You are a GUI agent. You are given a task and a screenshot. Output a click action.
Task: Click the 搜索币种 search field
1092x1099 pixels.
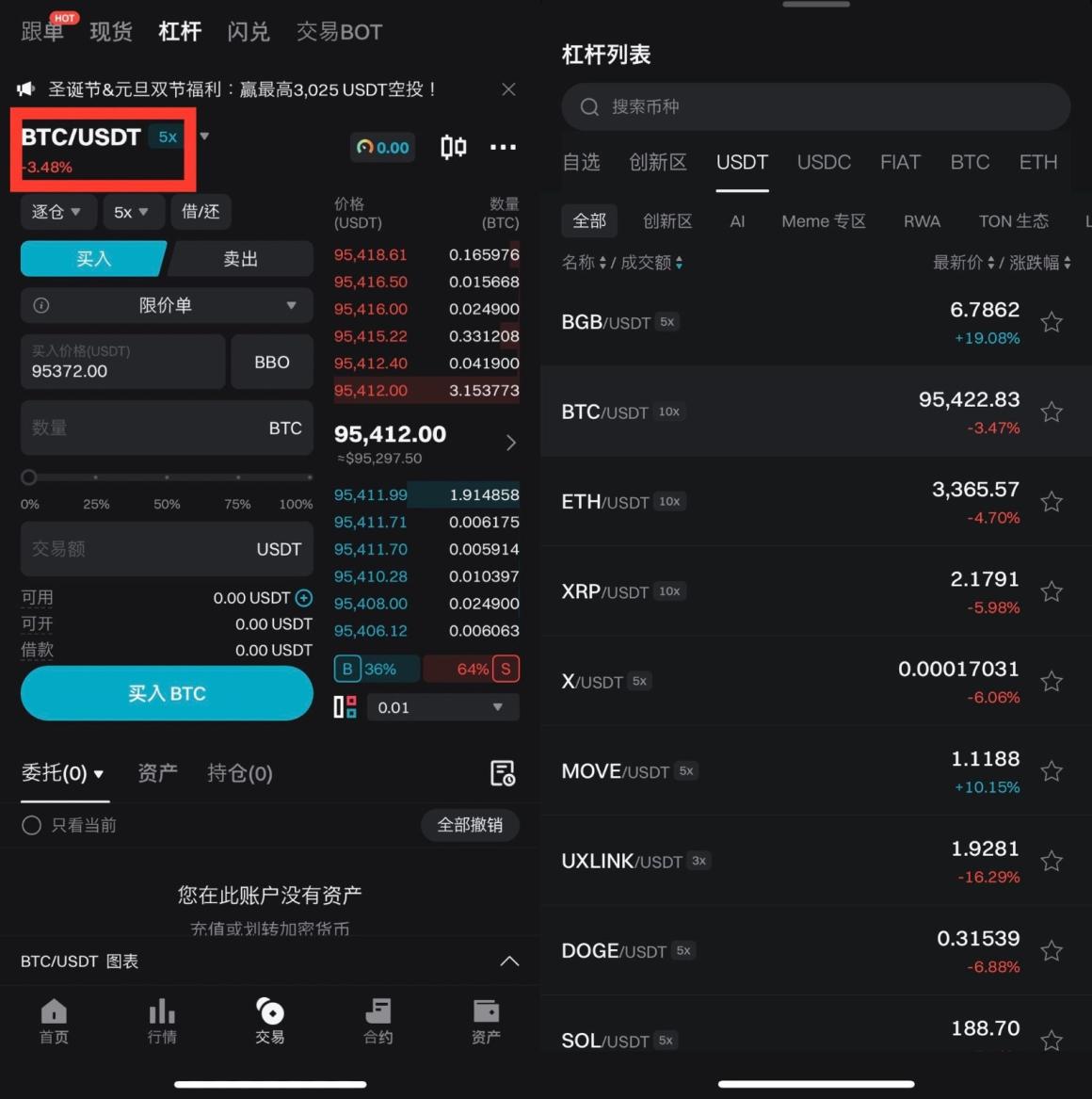click(815, 106)
